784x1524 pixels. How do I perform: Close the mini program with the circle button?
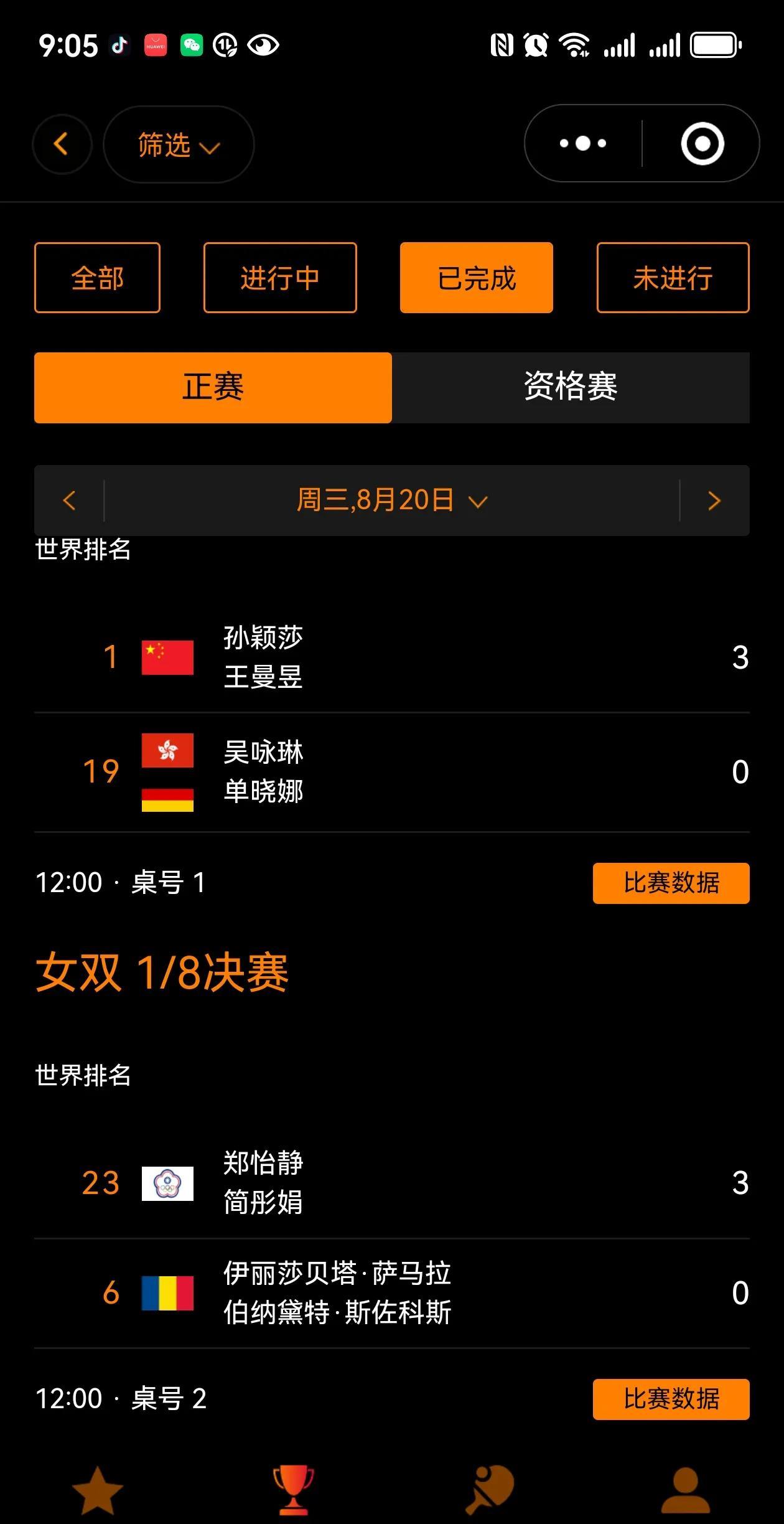[x=702, y=144]
